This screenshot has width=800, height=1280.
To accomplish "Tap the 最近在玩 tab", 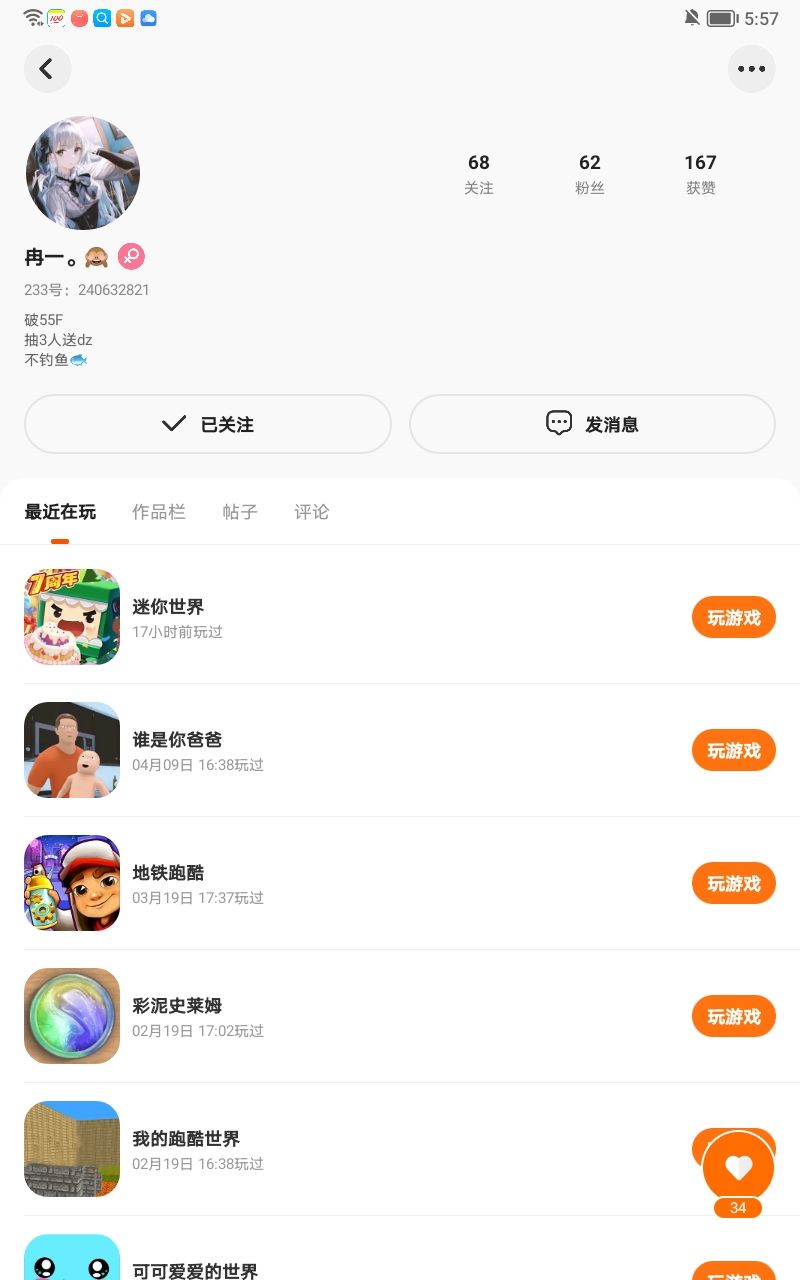I will click(x=60, y=512).
